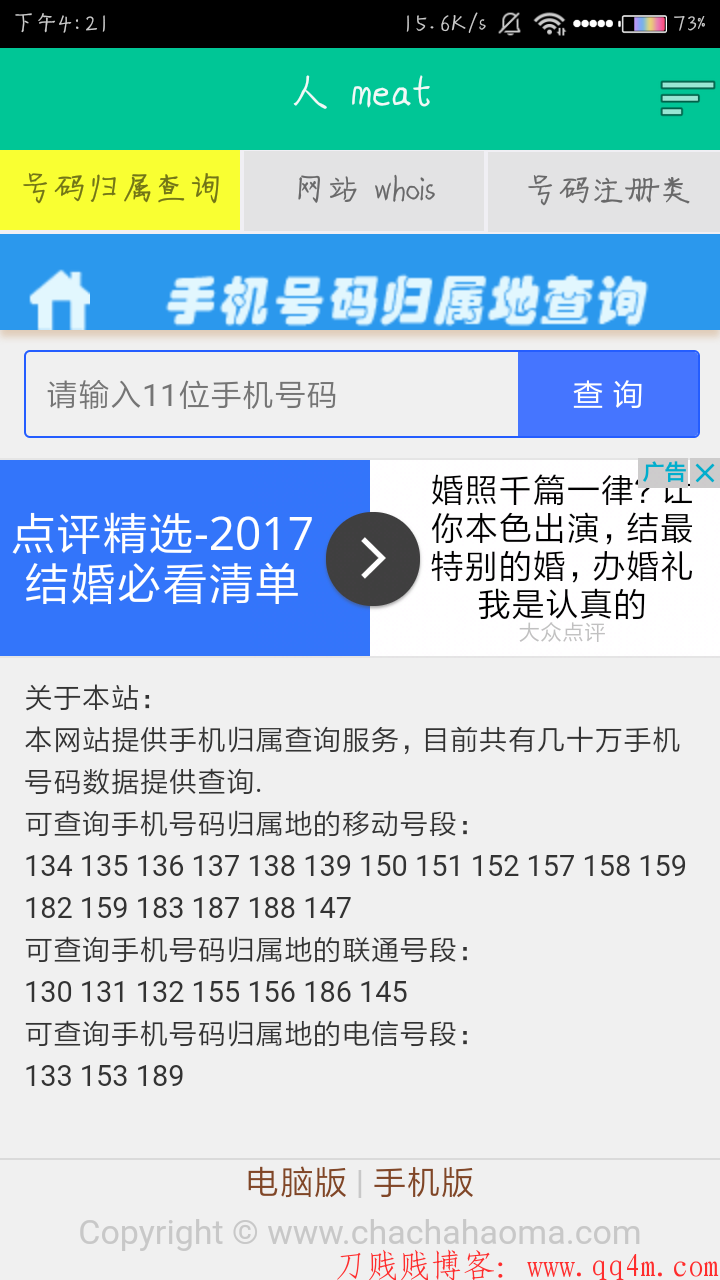Open the 电脑版 link
This screenshot has height=1280, width=720.
coord(296,1183)
